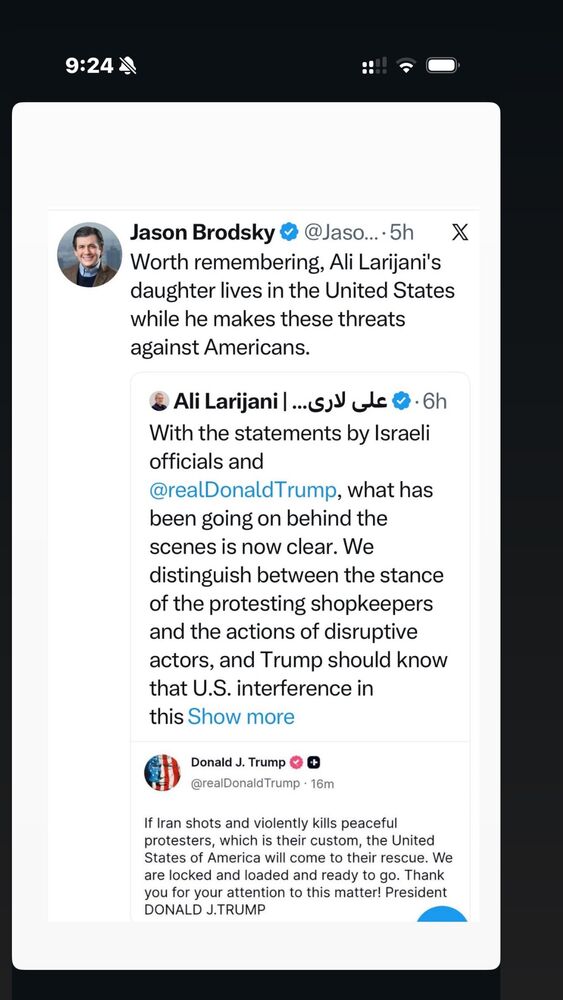This screenshot has height=1000, width=563.
Task: Tap the Jason Brodsky tweet screenshot image
Action: pyautogui.click(x=263, y=566)
